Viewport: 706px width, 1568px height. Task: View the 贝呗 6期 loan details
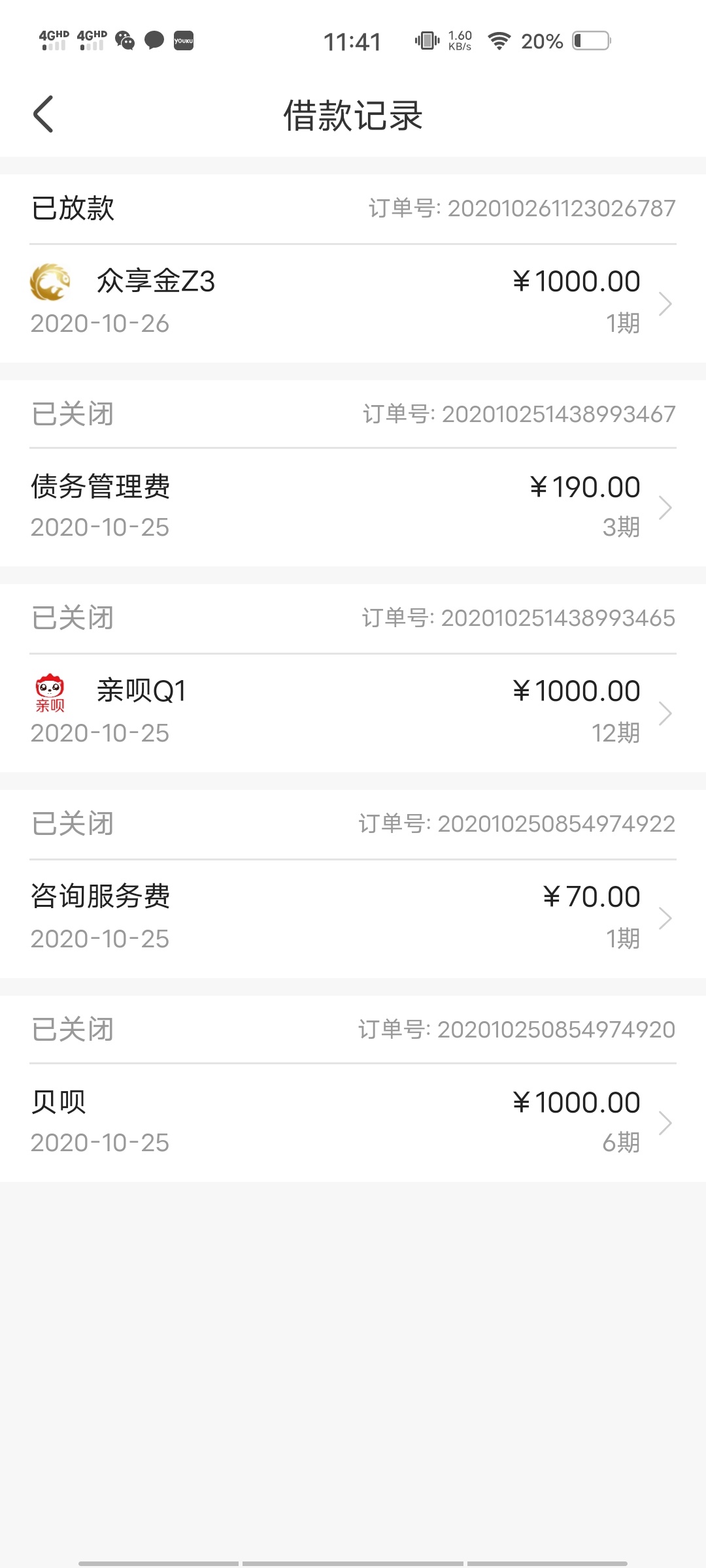(353, 1122)
